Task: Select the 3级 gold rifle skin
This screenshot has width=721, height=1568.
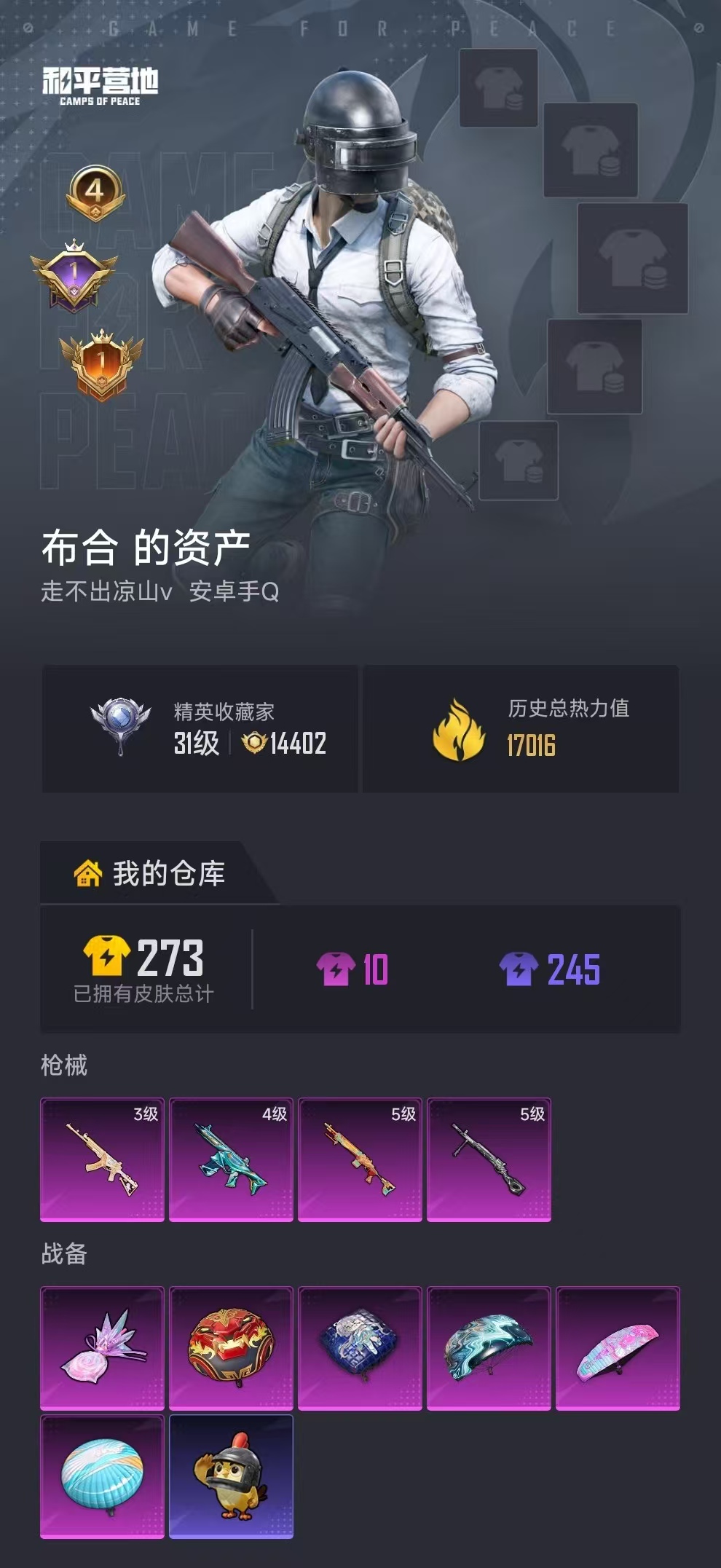Action: (x=103, y=1151)
